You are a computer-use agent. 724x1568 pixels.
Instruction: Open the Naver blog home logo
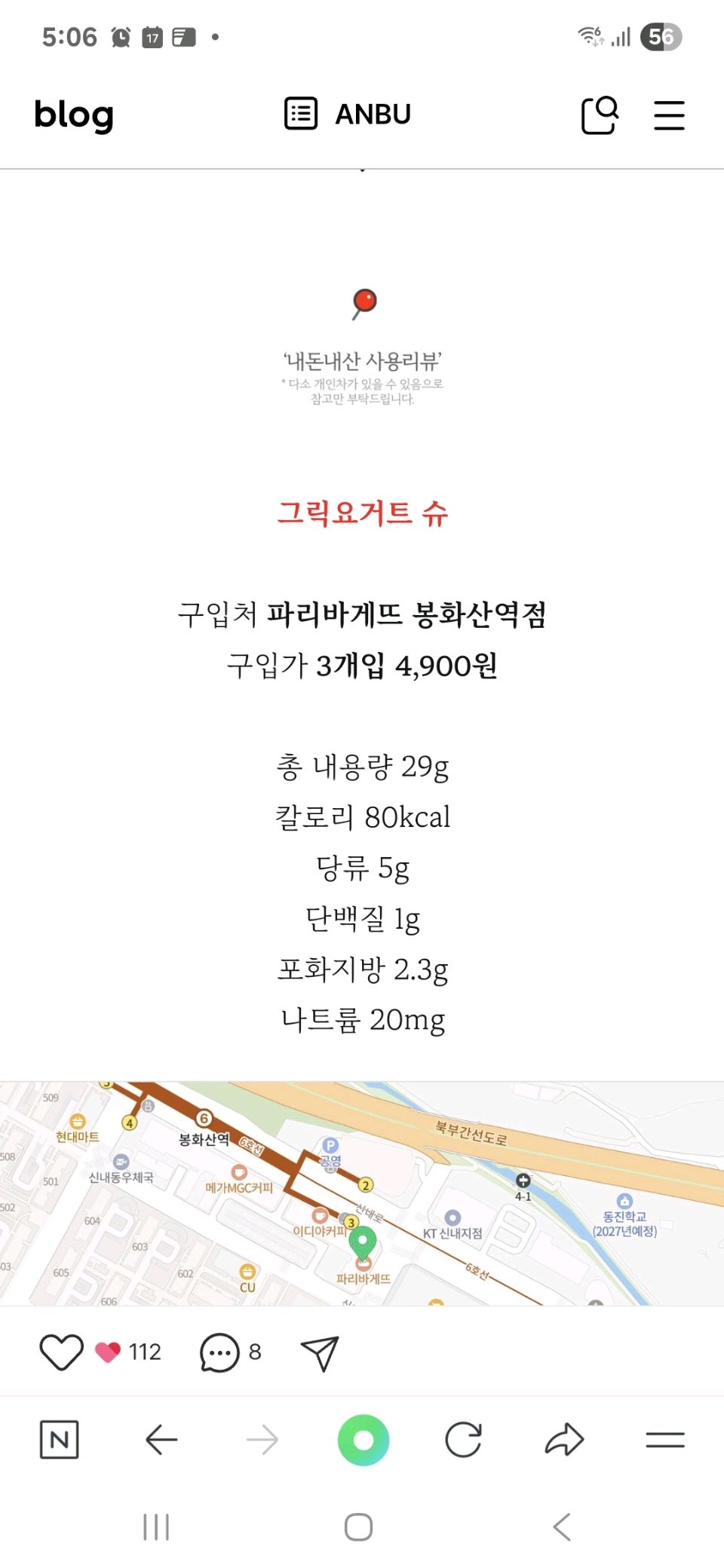coord(74,115)
